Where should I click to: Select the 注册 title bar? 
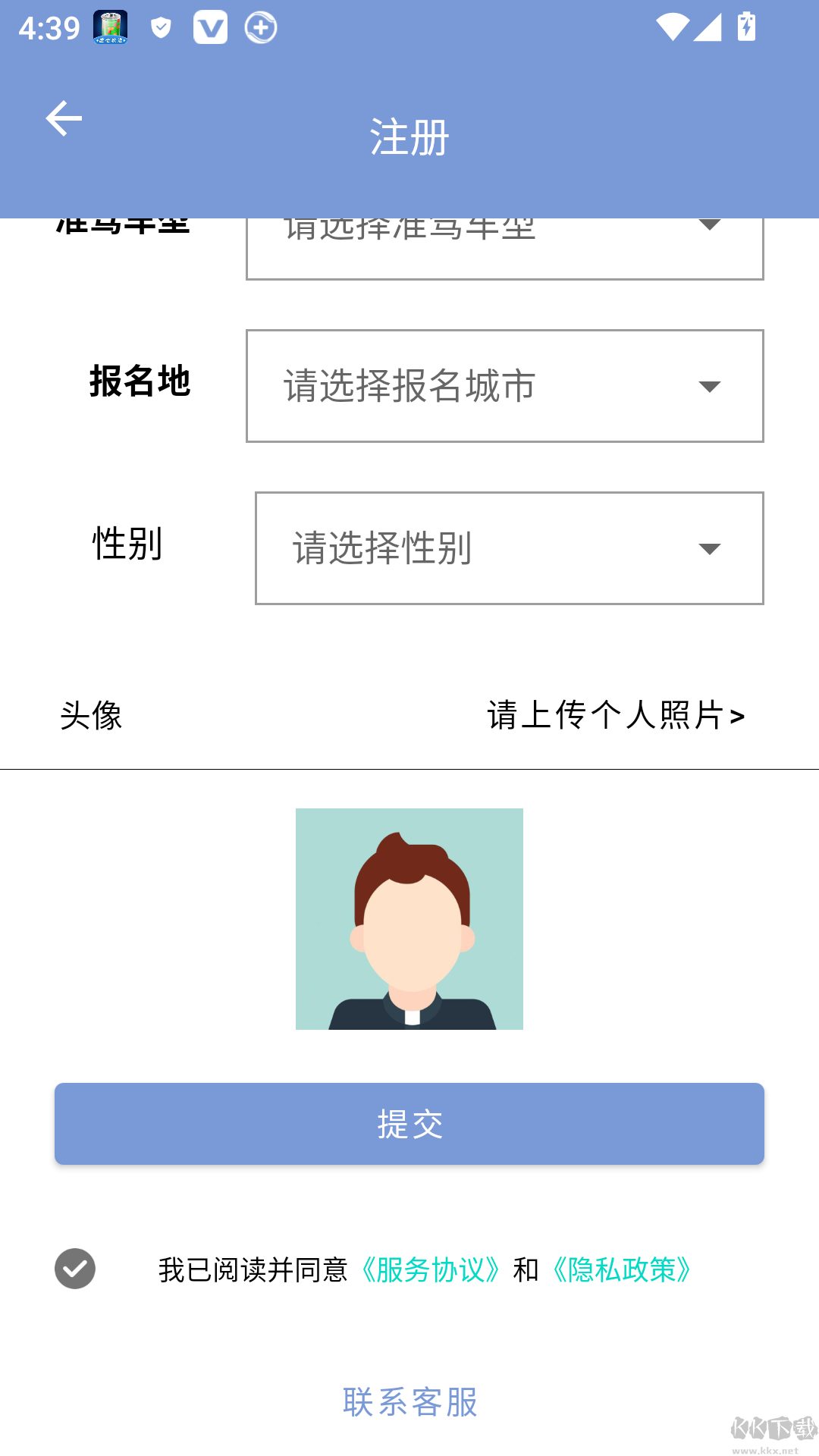(x=409, y=136)
